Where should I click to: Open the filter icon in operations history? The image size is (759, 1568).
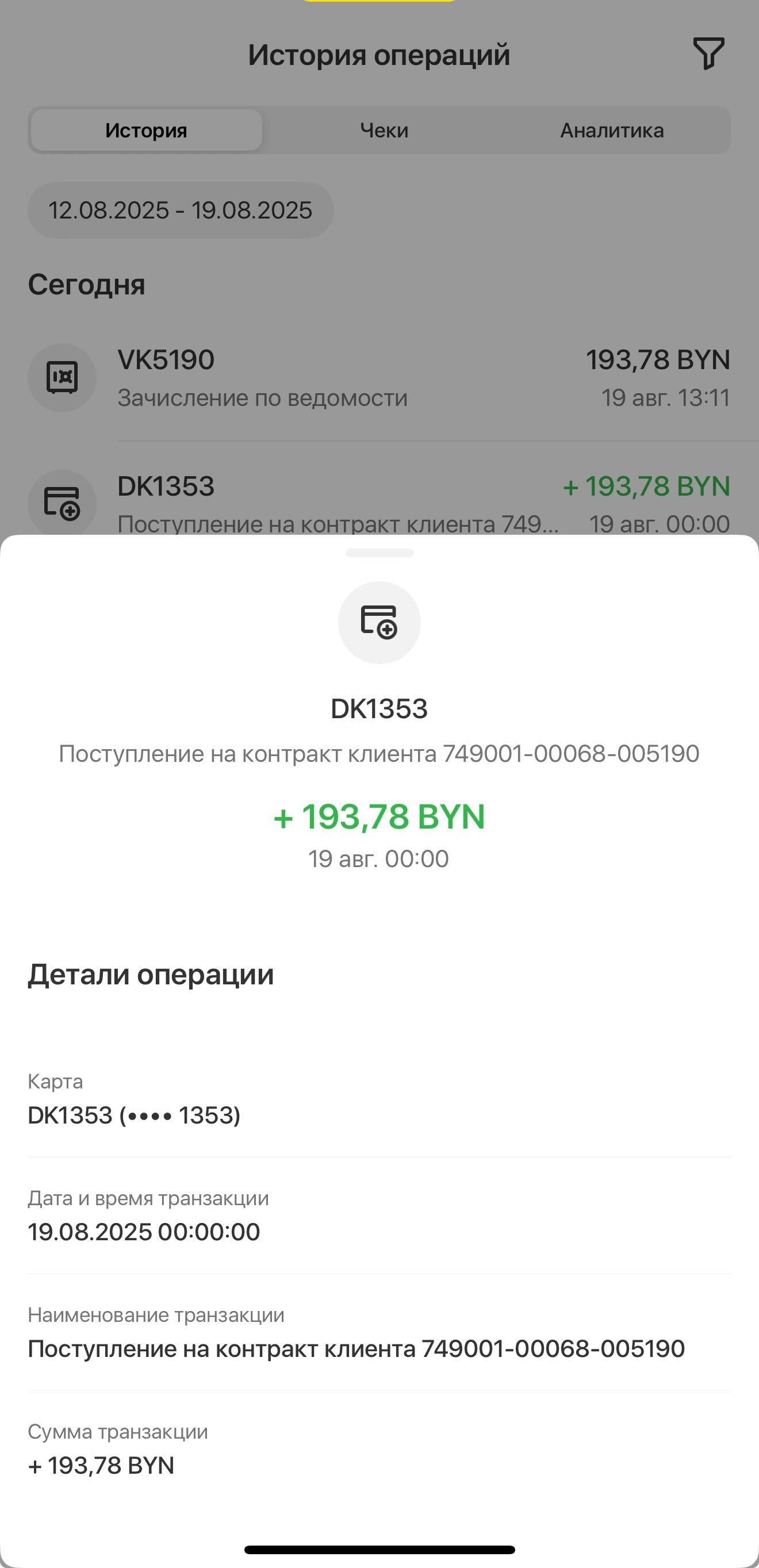click(x=708, y=53)
